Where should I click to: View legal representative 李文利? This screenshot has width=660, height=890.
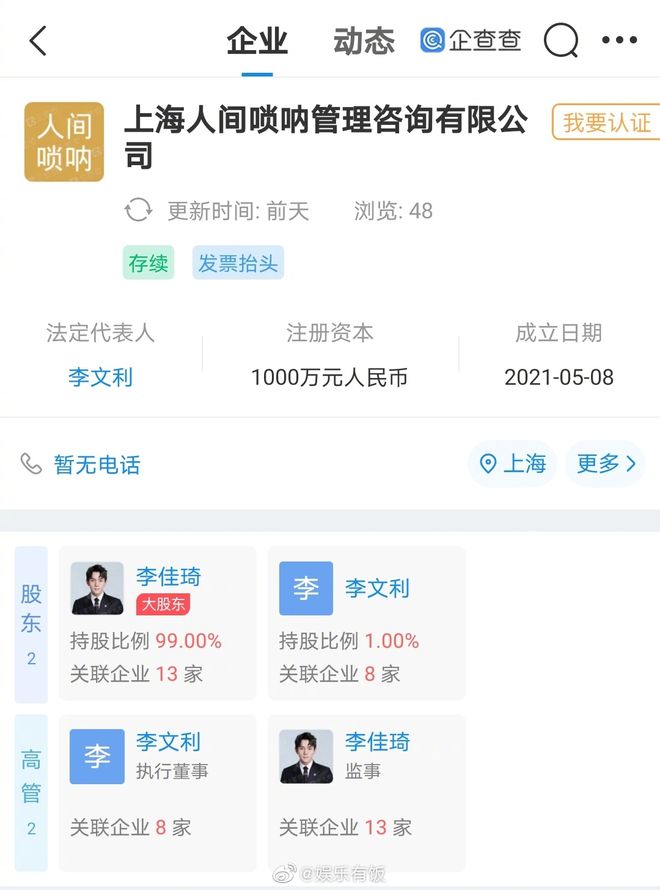100,377
